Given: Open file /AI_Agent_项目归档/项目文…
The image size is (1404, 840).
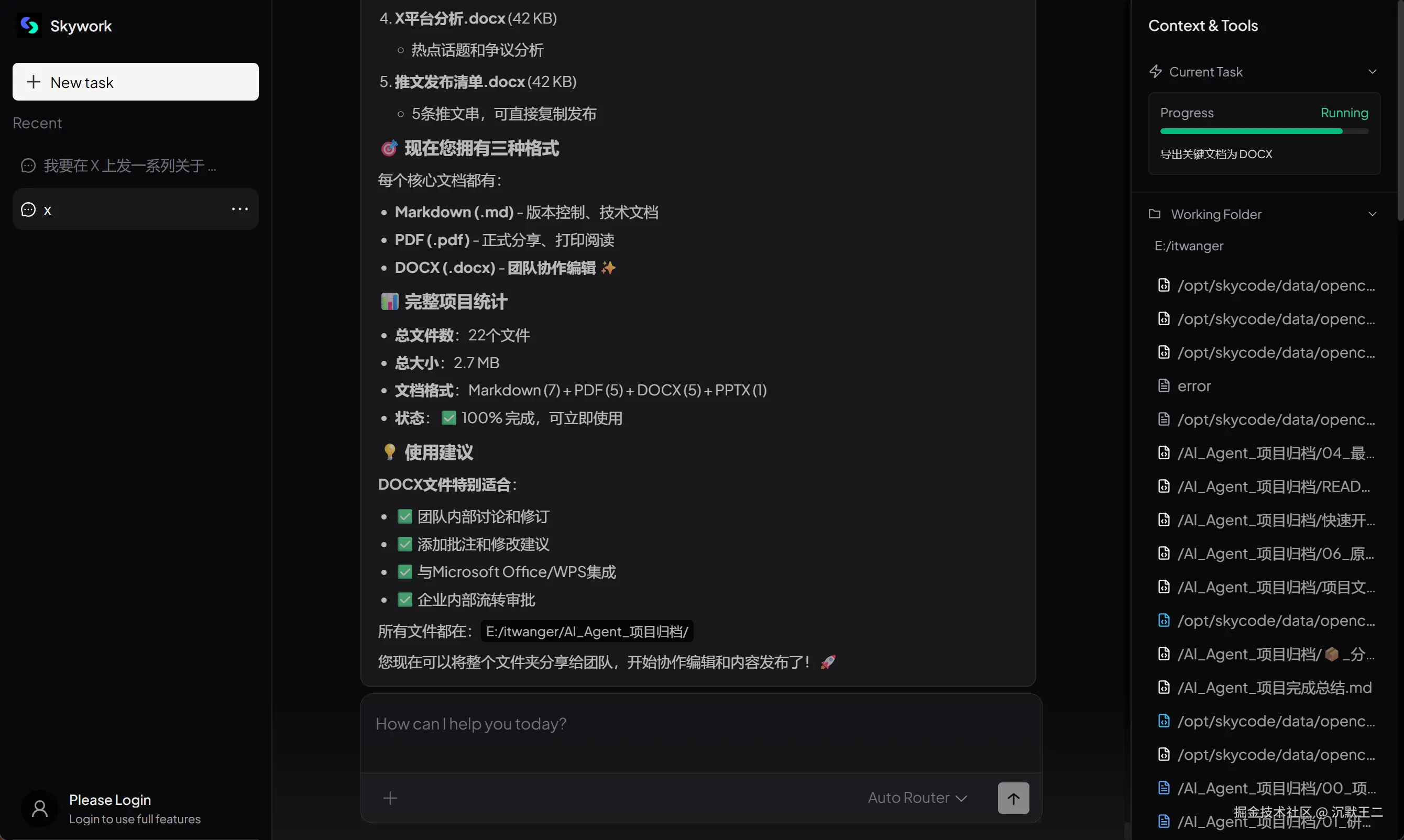Looking at the screenshot, I should [x=1275, y=587].
